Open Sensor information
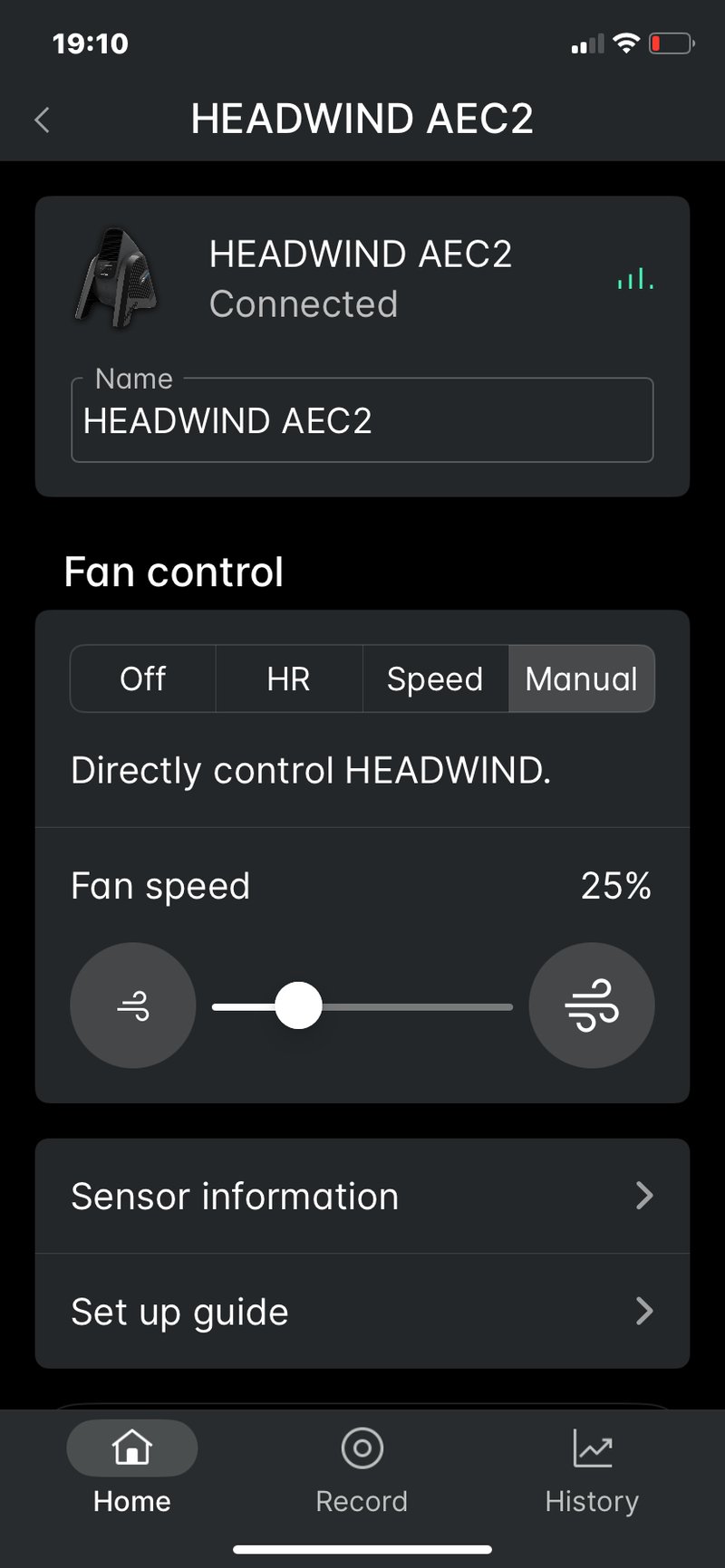725x1568 pixels. (362, 1197)
